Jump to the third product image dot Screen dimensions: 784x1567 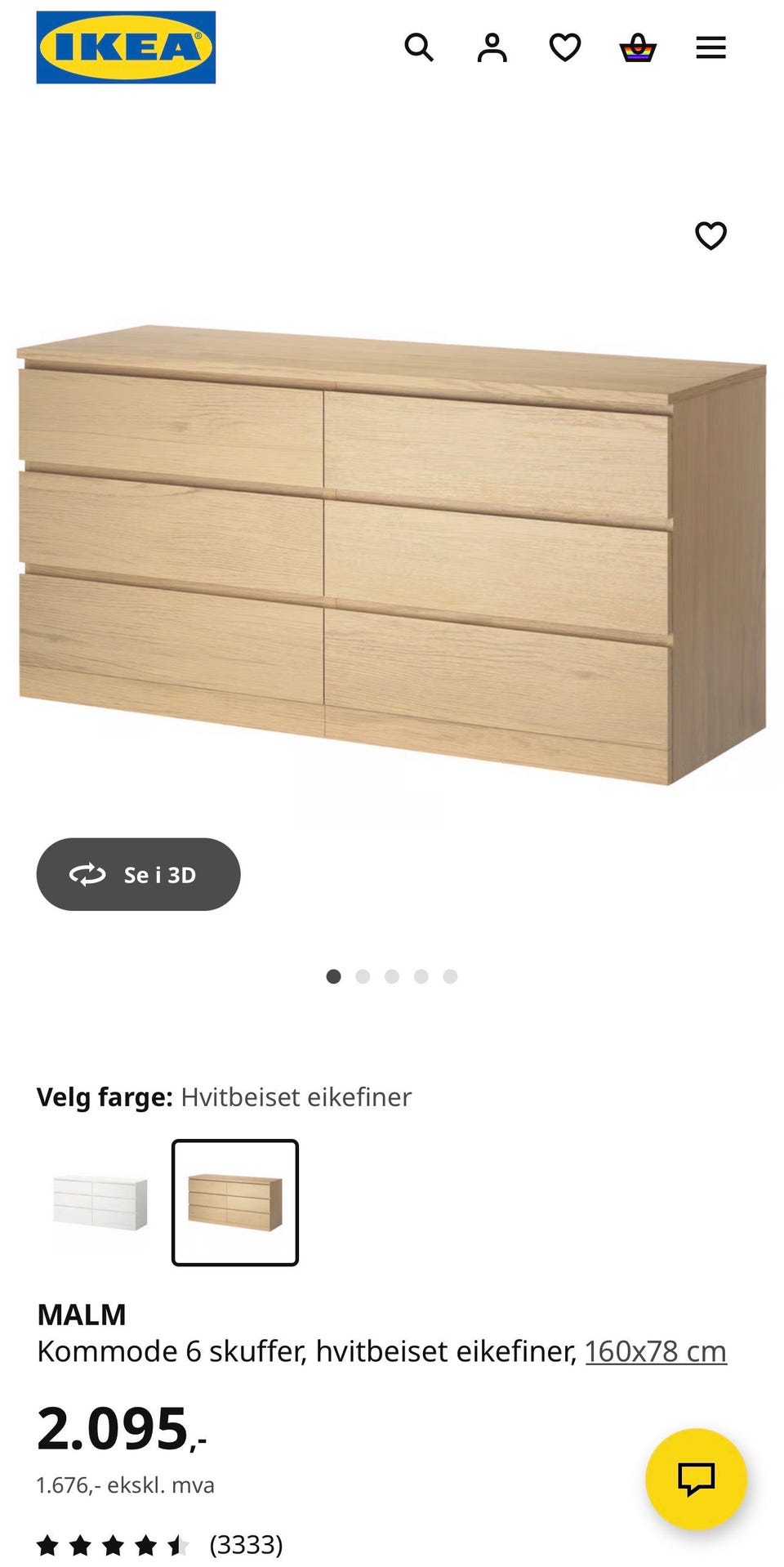coord(392,976)
